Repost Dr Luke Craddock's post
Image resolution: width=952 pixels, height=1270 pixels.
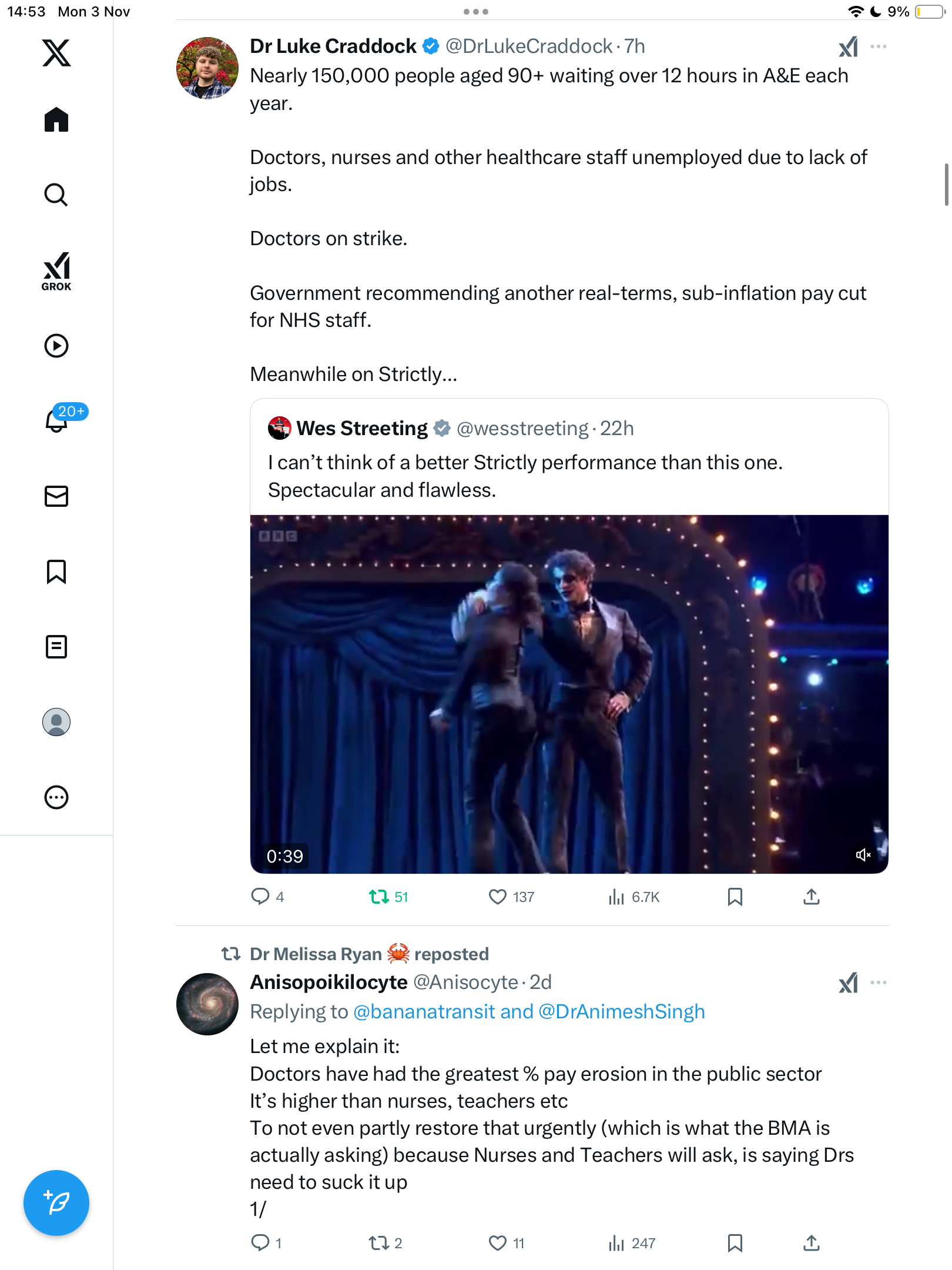(379, 897)
